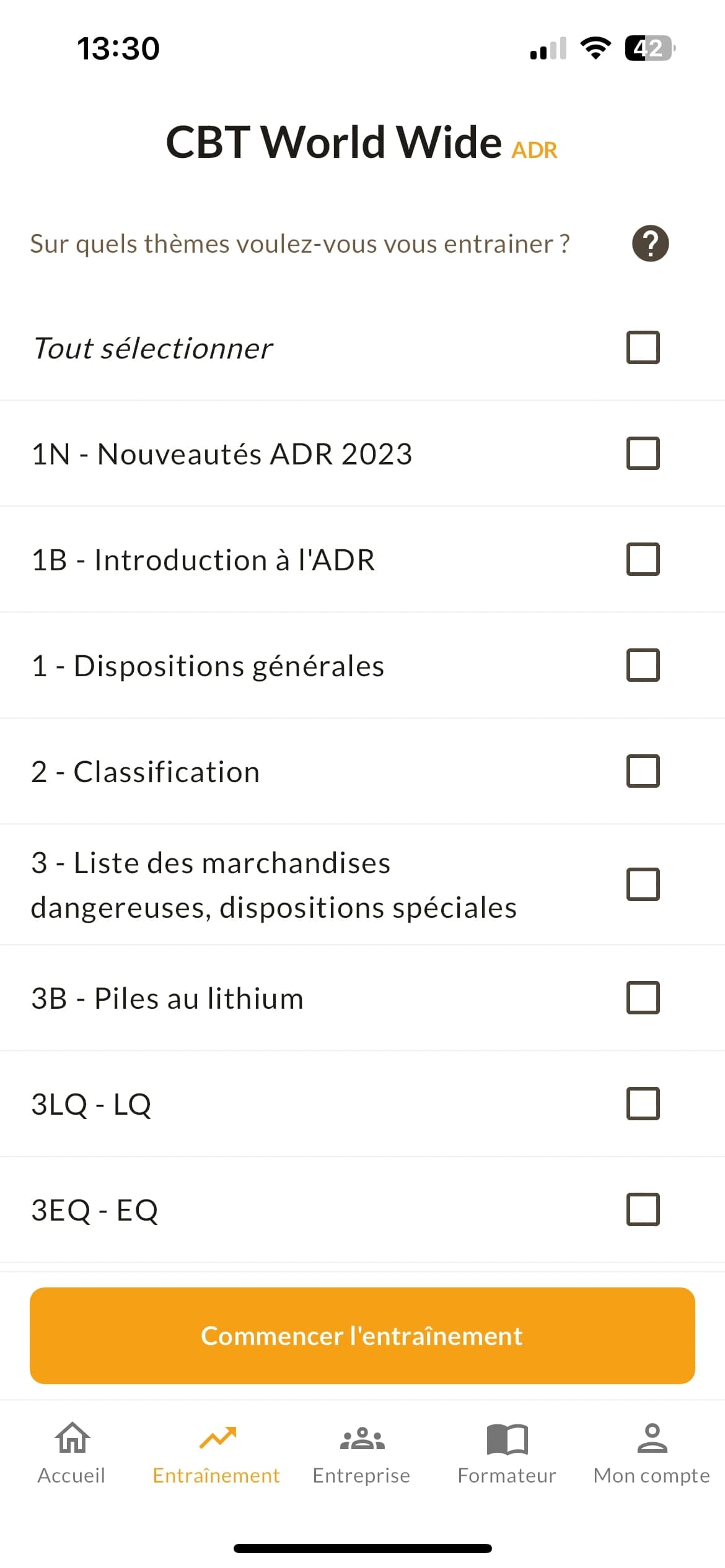Tap the Formateur book icon
This screenshot has height=1568, width=725.
[507, 1436]
